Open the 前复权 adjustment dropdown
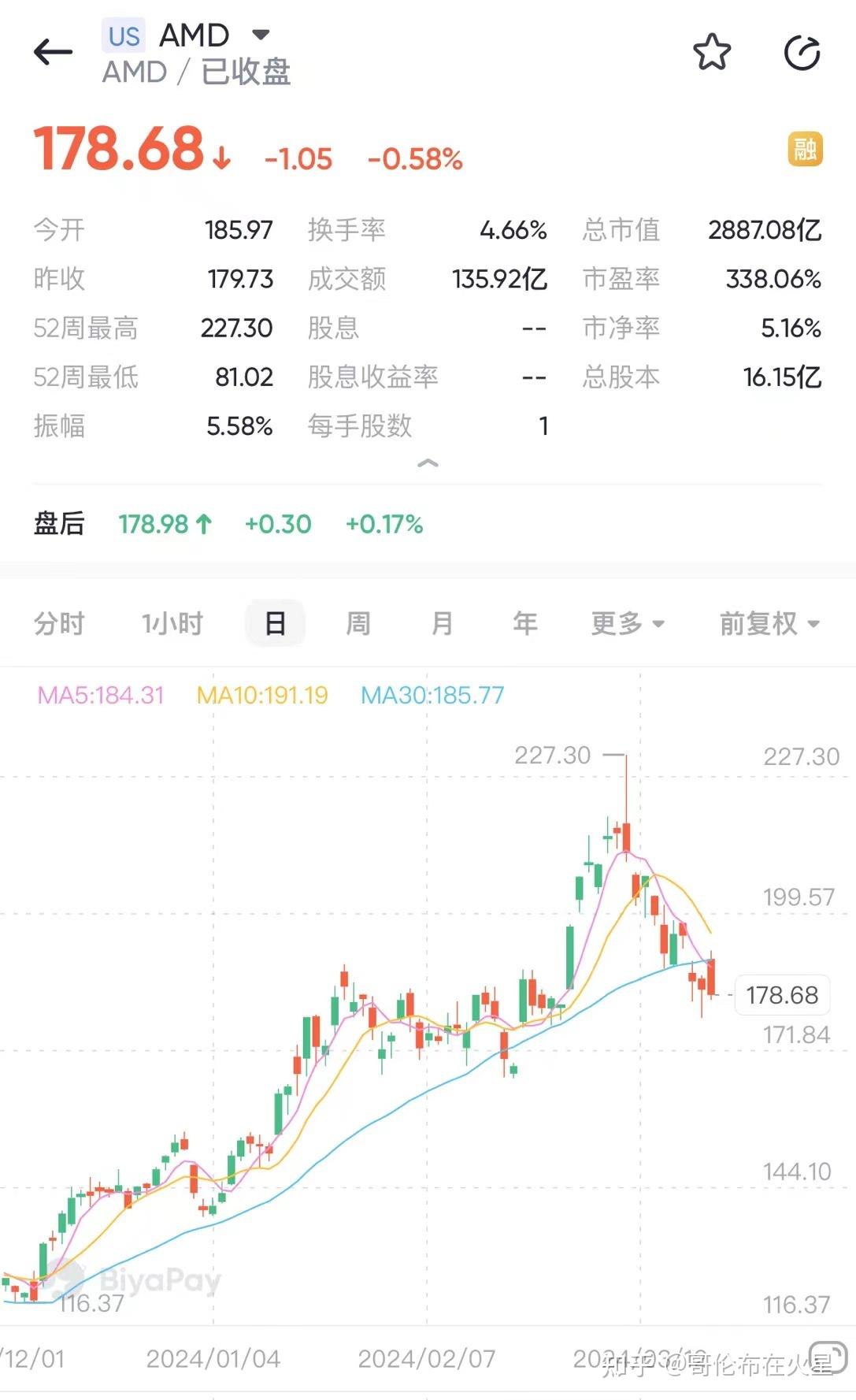 (766, 622)
